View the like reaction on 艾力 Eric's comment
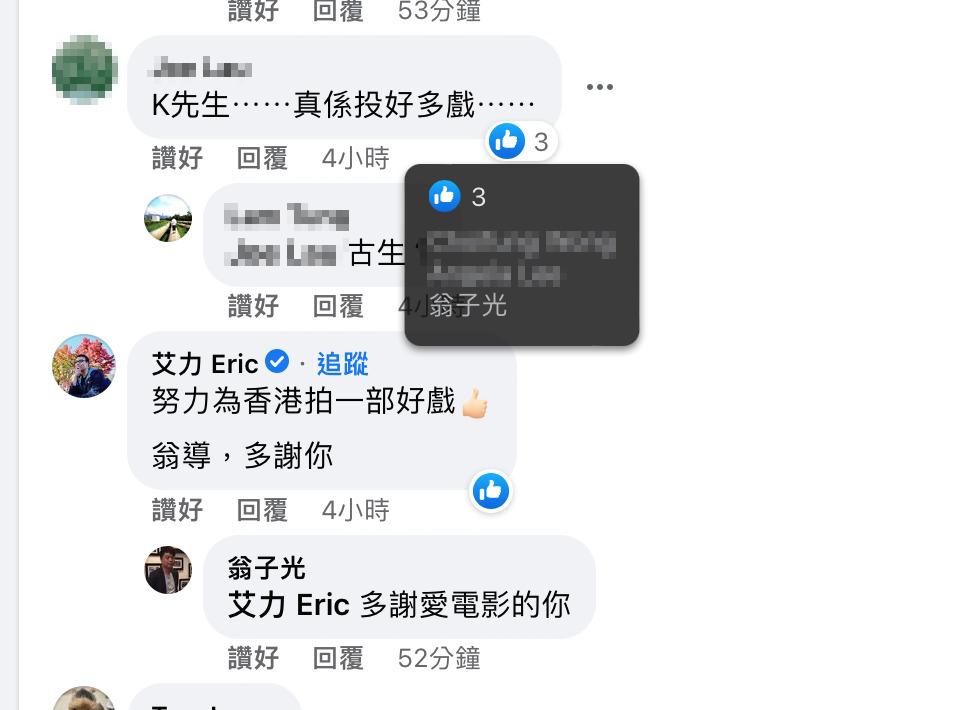Screen dimensions: 980x710 [491, 491]
